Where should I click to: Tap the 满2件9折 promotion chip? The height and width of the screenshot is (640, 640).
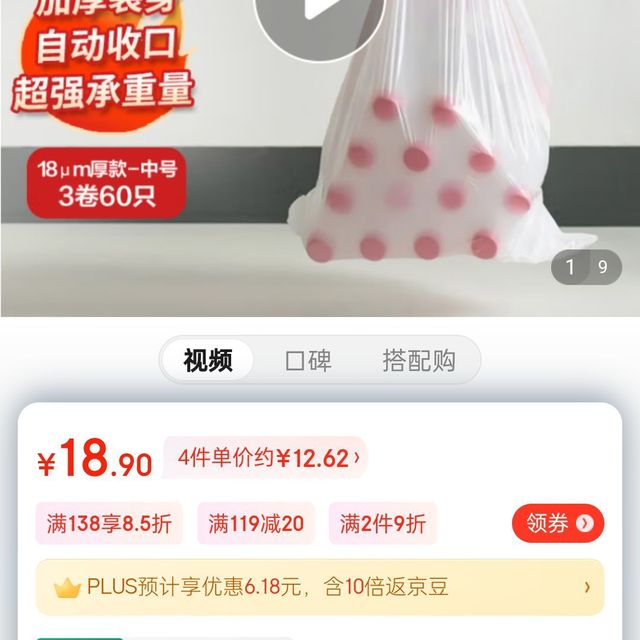click(382, 523)
